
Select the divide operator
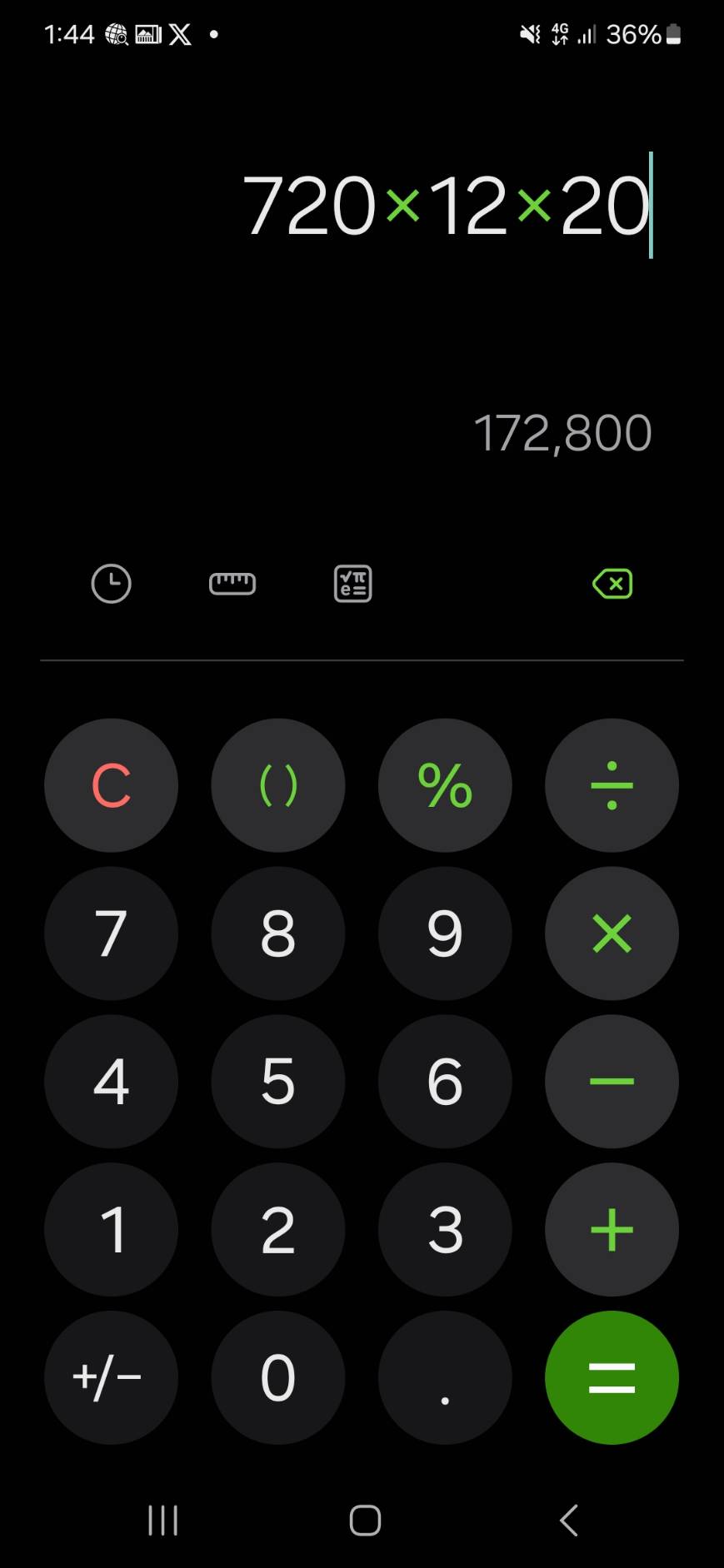click(x=612, y=785)
